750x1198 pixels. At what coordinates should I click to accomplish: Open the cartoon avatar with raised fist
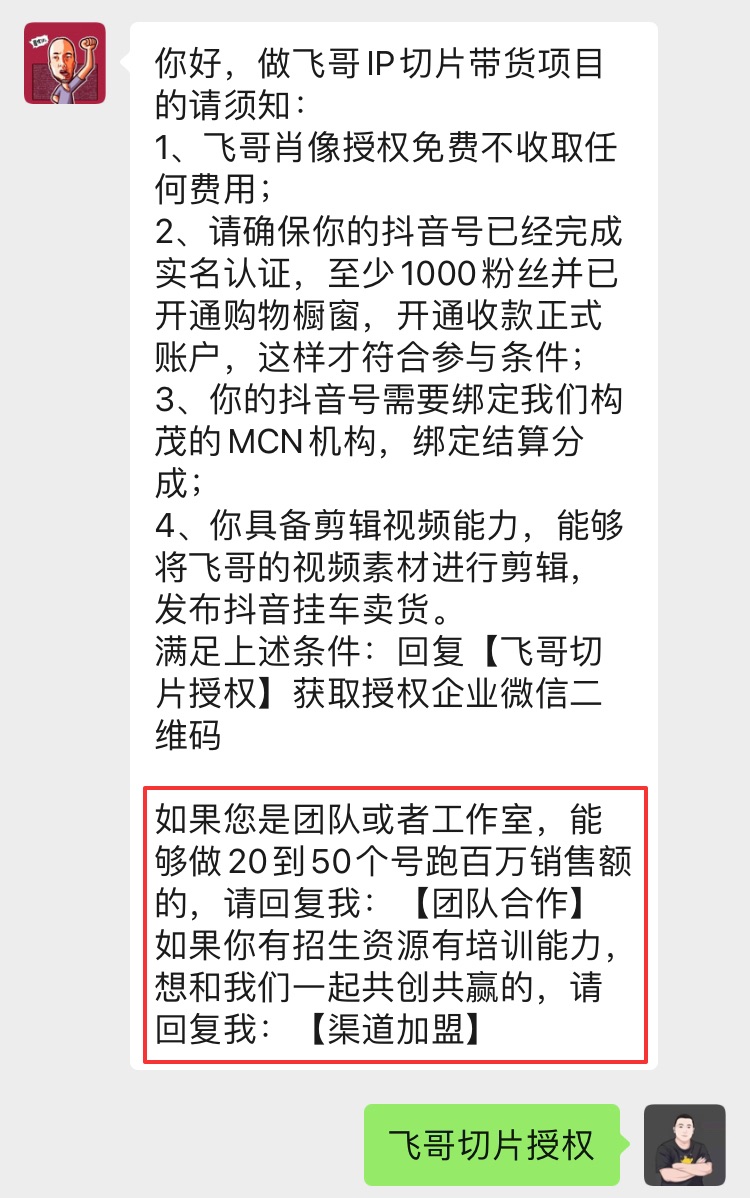[x=64, y=64]
